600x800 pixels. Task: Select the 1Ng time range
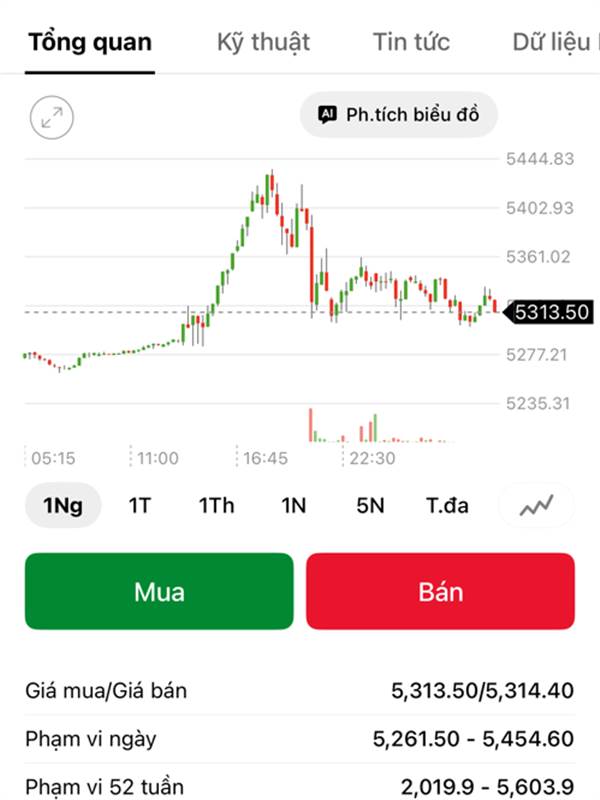[62, 505]
